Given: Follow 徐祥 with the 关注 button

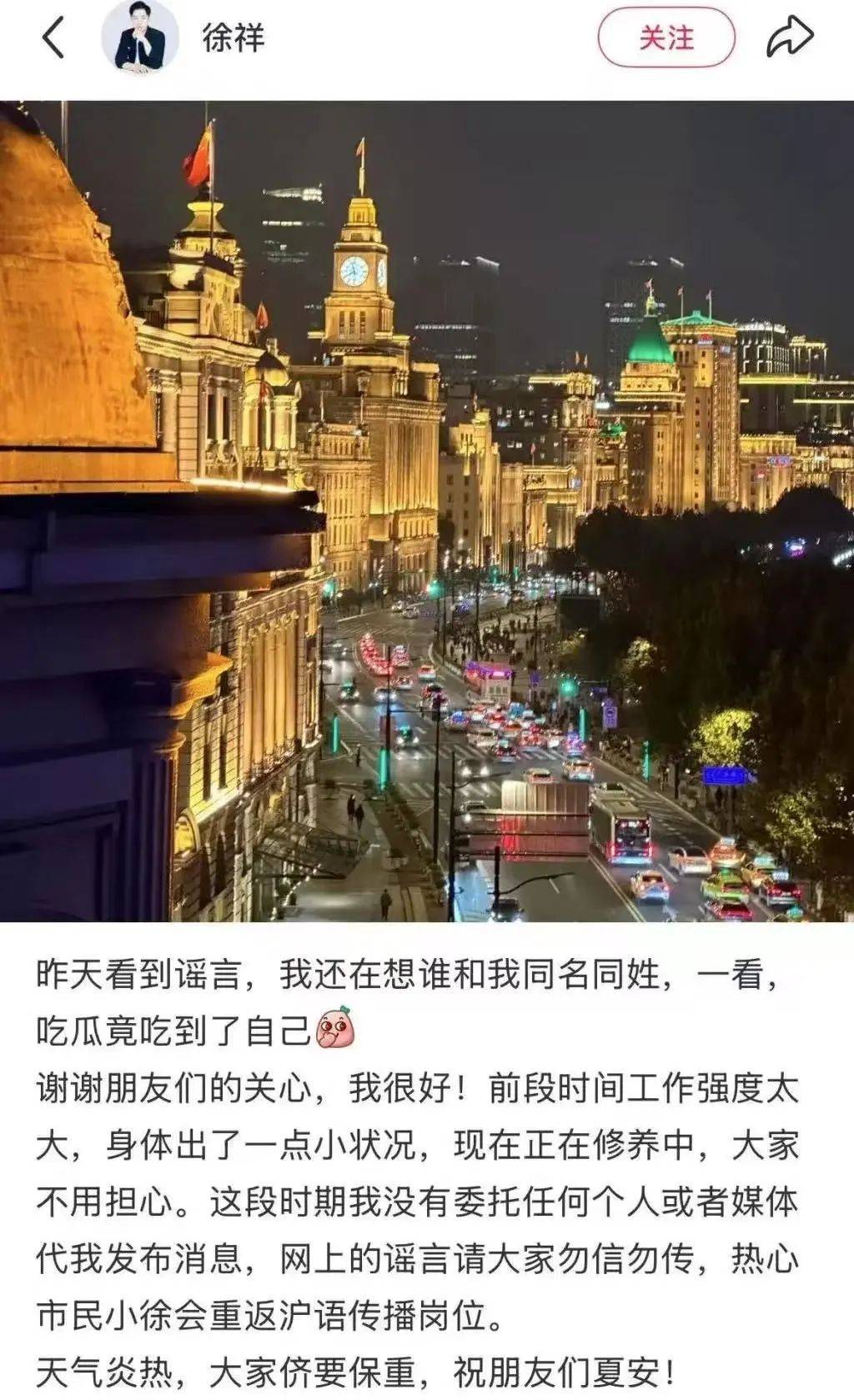Looking at the screenshot, I should pyautogui.click(x=666, y=38).
